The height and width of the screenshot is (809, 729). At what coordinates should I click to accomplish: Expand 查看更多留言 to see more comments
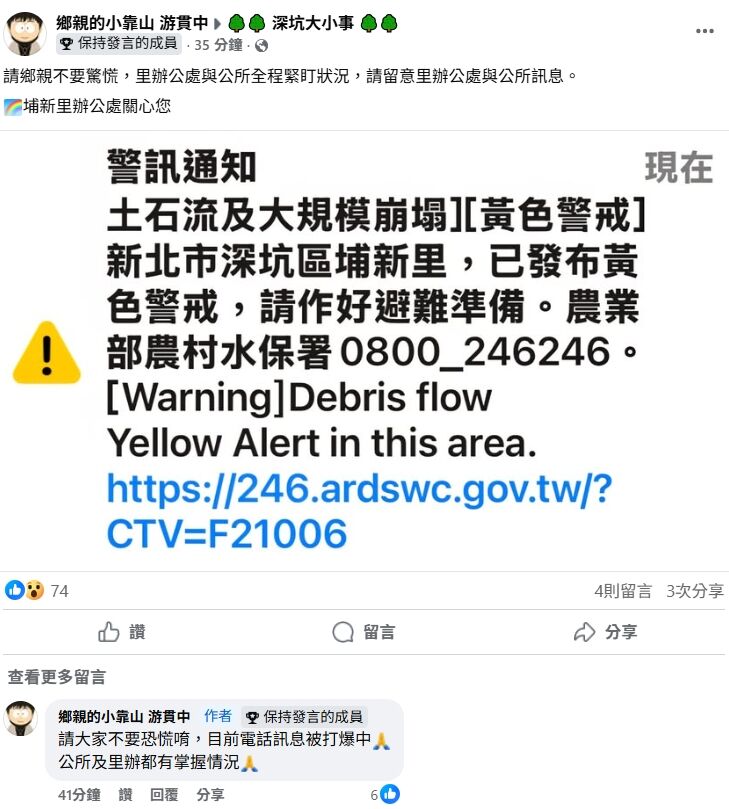tap(56, 677)
